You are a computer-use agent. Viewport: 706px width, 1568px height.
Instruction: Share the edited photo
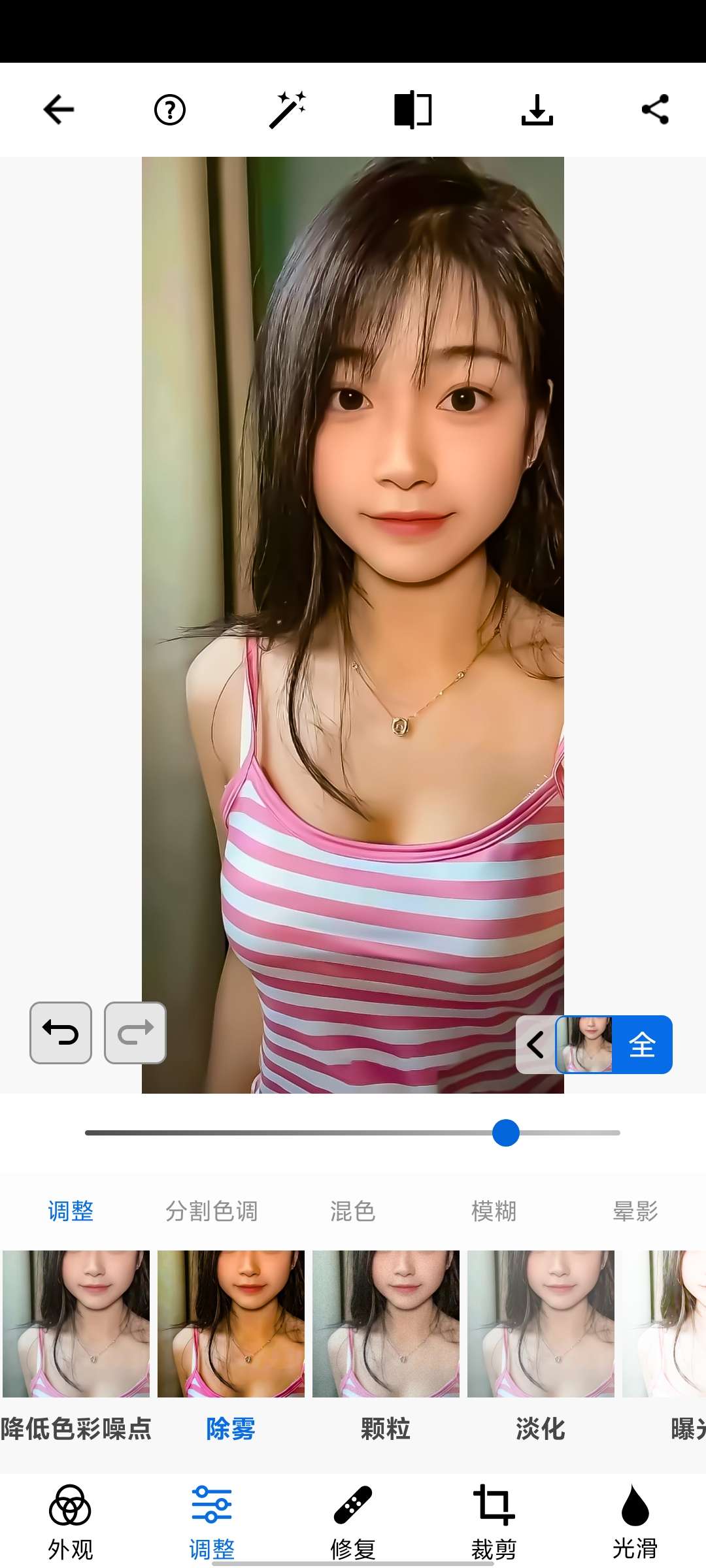pos(655,110)
